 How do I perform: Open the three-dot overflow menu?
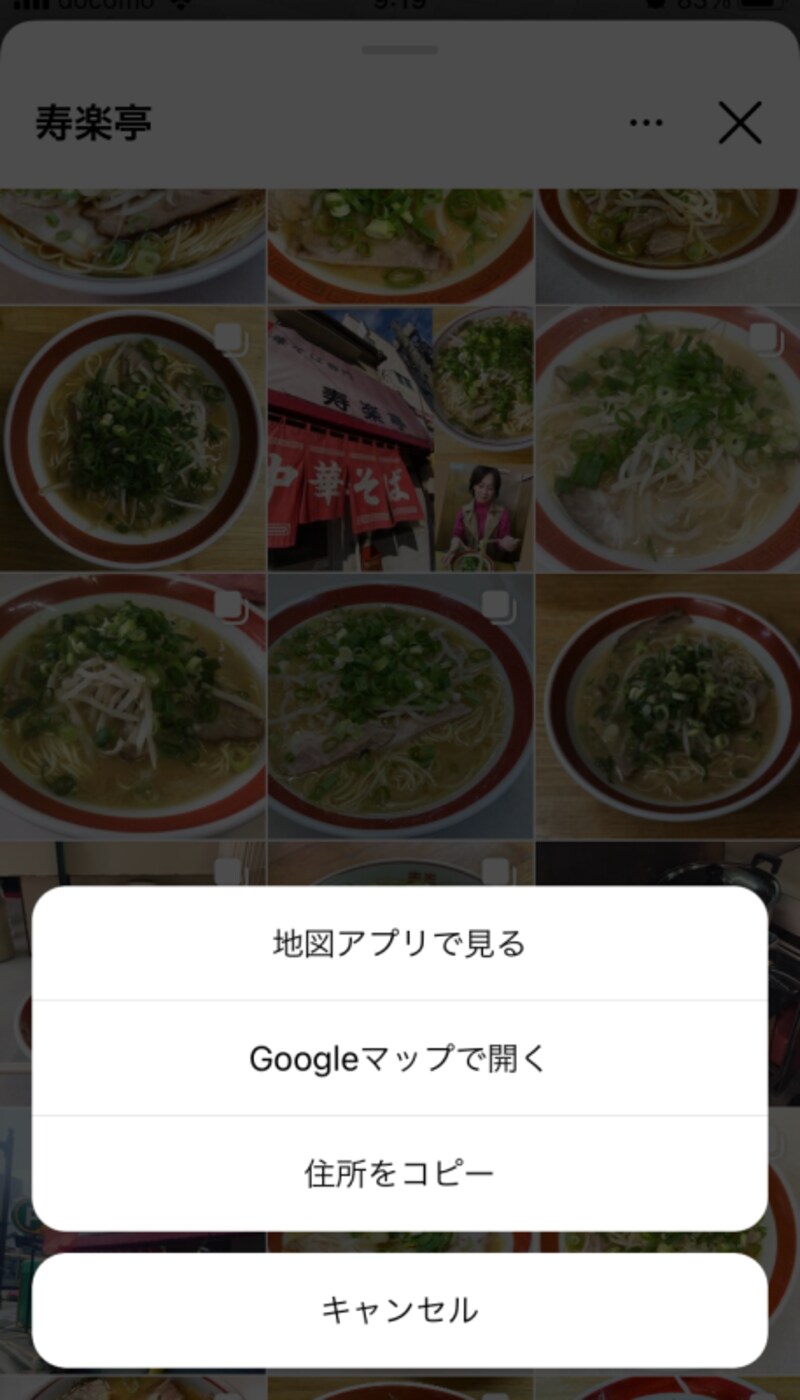[x=646, y=123]
